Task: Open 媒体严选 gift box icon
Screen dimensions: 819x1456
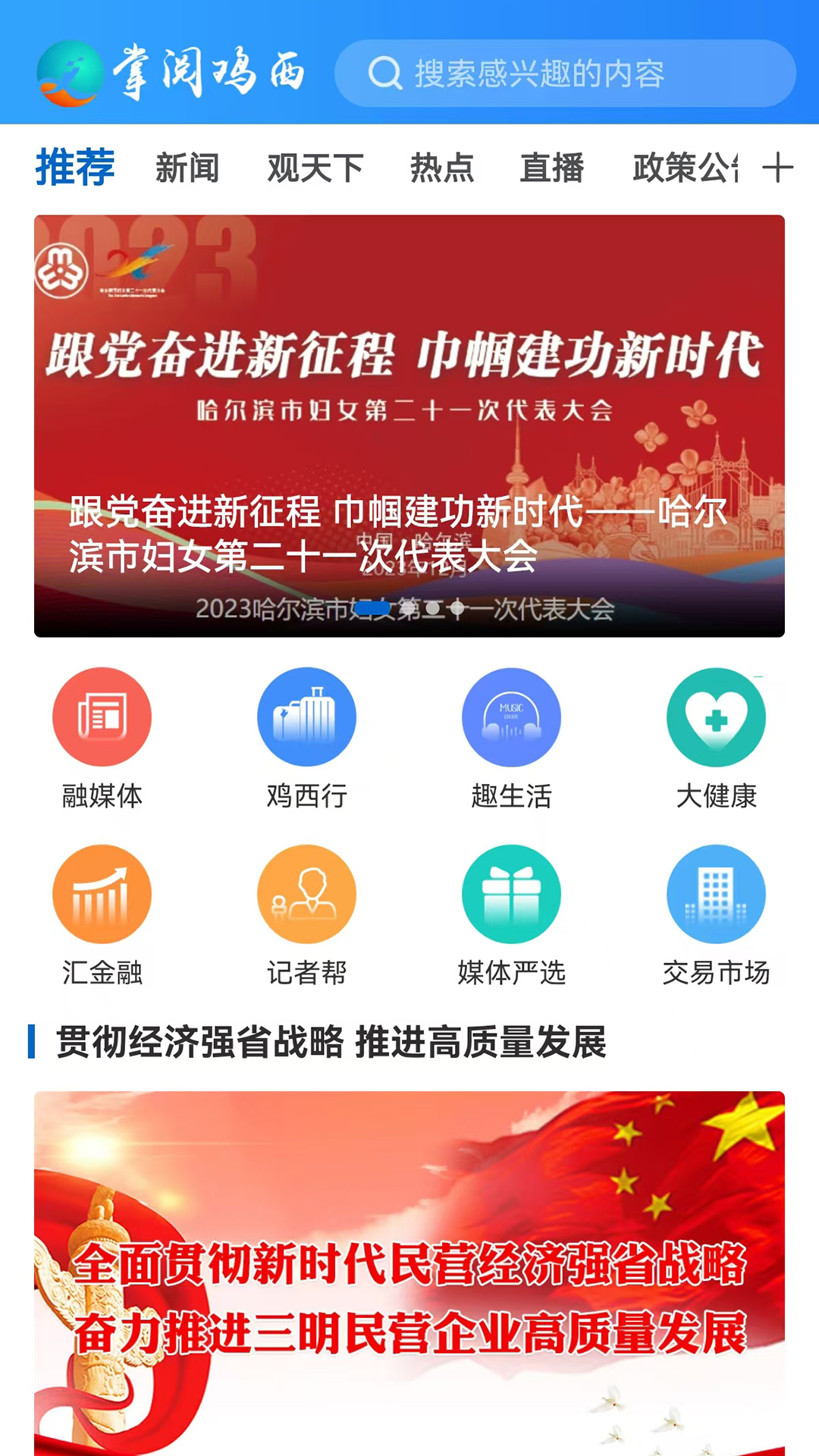Action: pyautogui.click(x=512, y=895)
